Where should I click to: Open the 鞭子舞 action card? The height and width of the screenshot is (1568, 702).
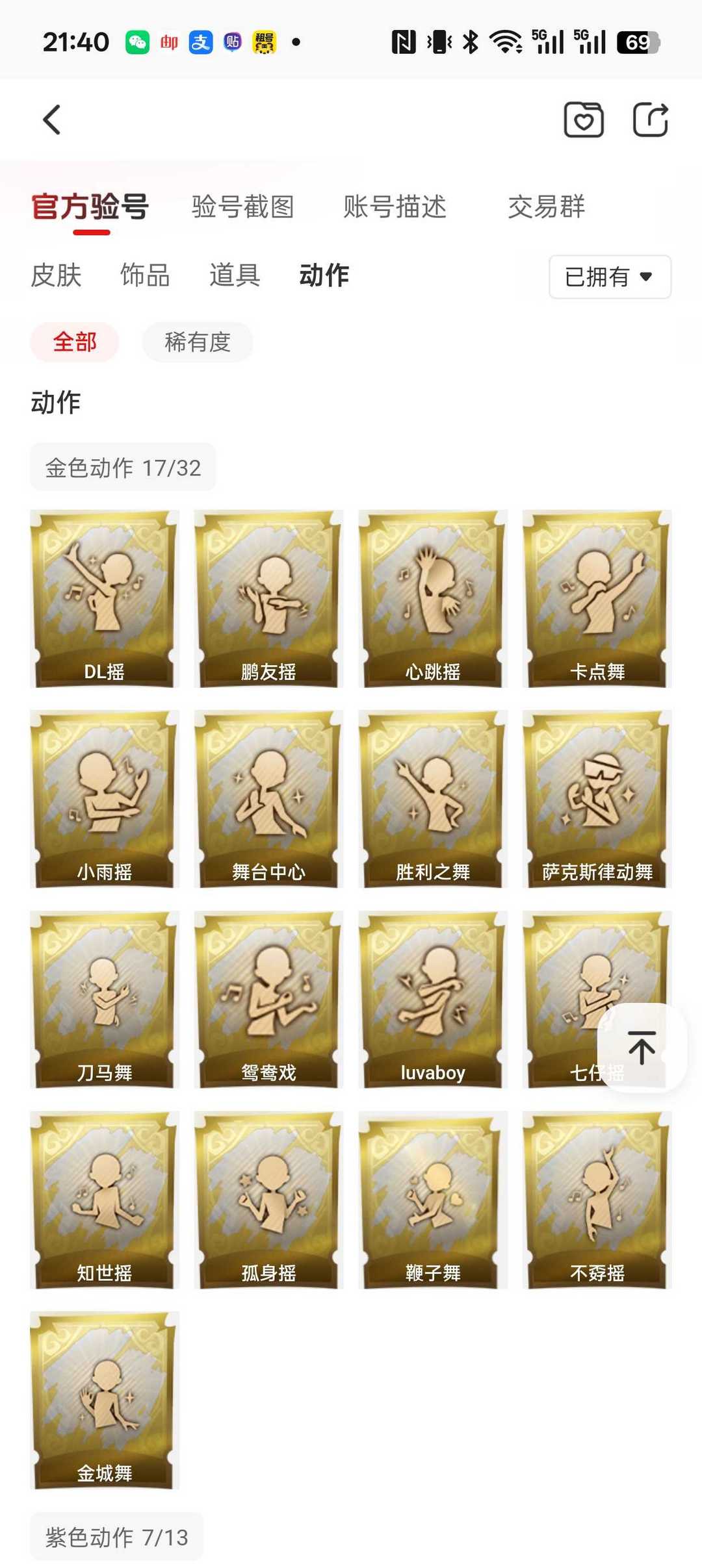pyautogui.click(x=433, y=1200)
